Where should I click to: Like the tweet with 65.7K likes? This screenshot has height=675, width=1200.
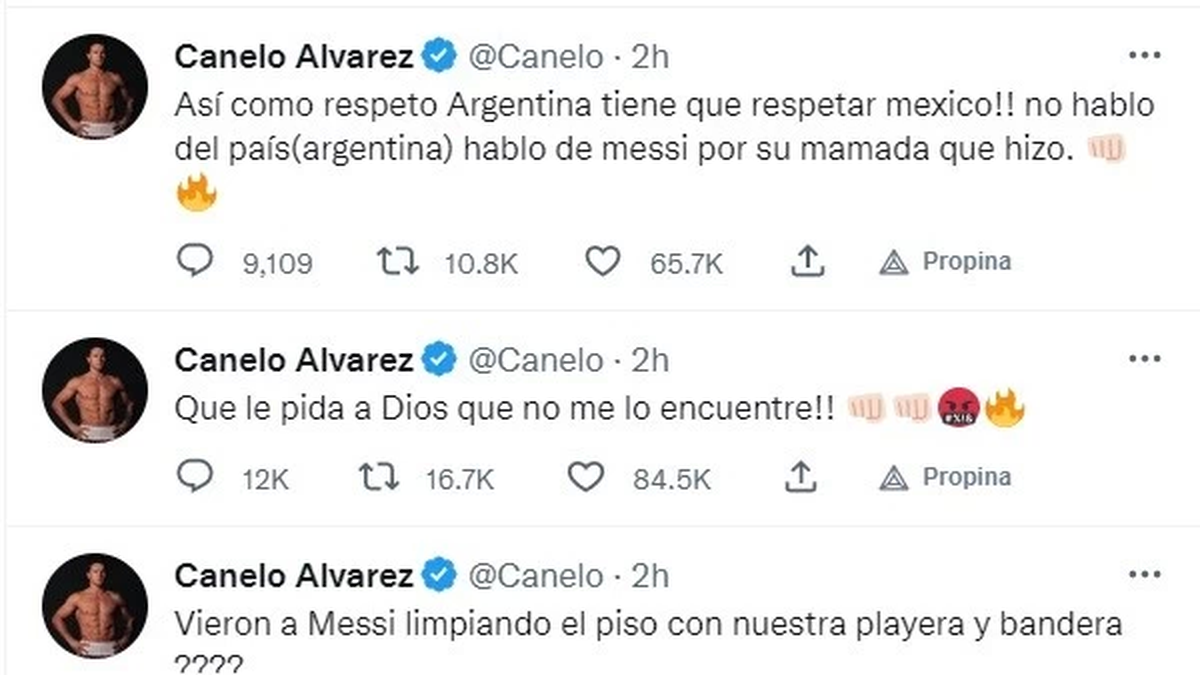tap(602, 262)
